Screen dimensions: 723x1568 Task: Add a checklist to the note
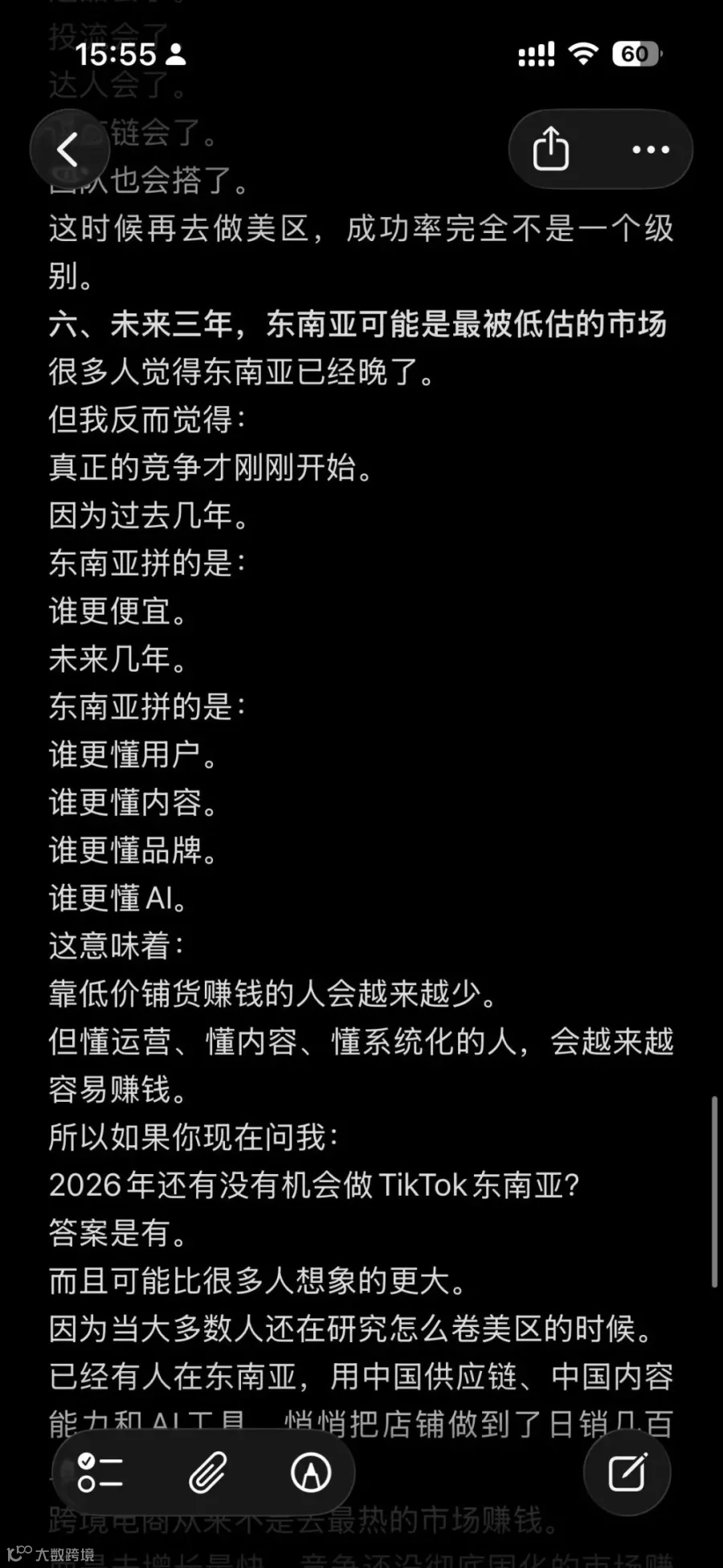pos(100,1473)
